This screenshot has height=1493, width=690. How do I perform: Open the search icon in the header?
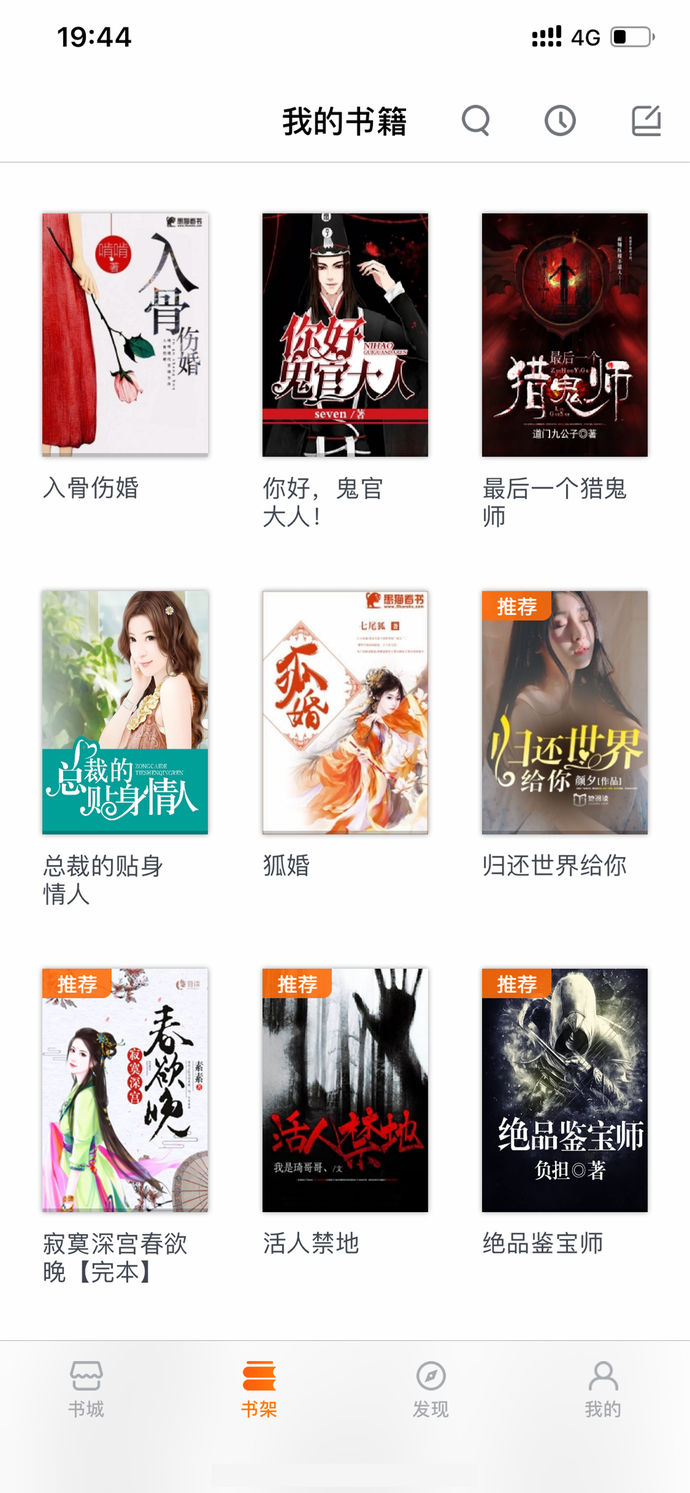point(476,122)
